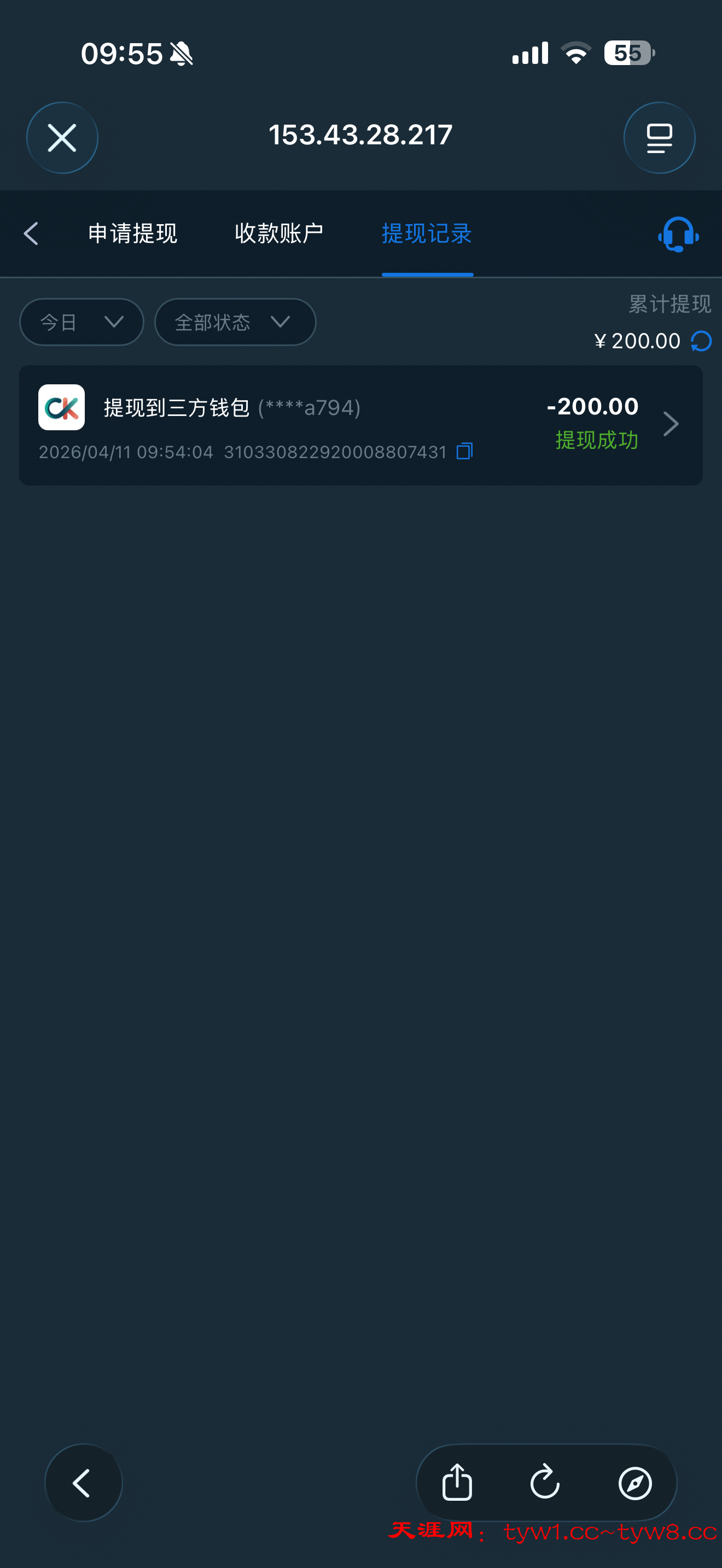Reload the page with refresh icon
The image size is (722, 1568).
click(545, 1482)
